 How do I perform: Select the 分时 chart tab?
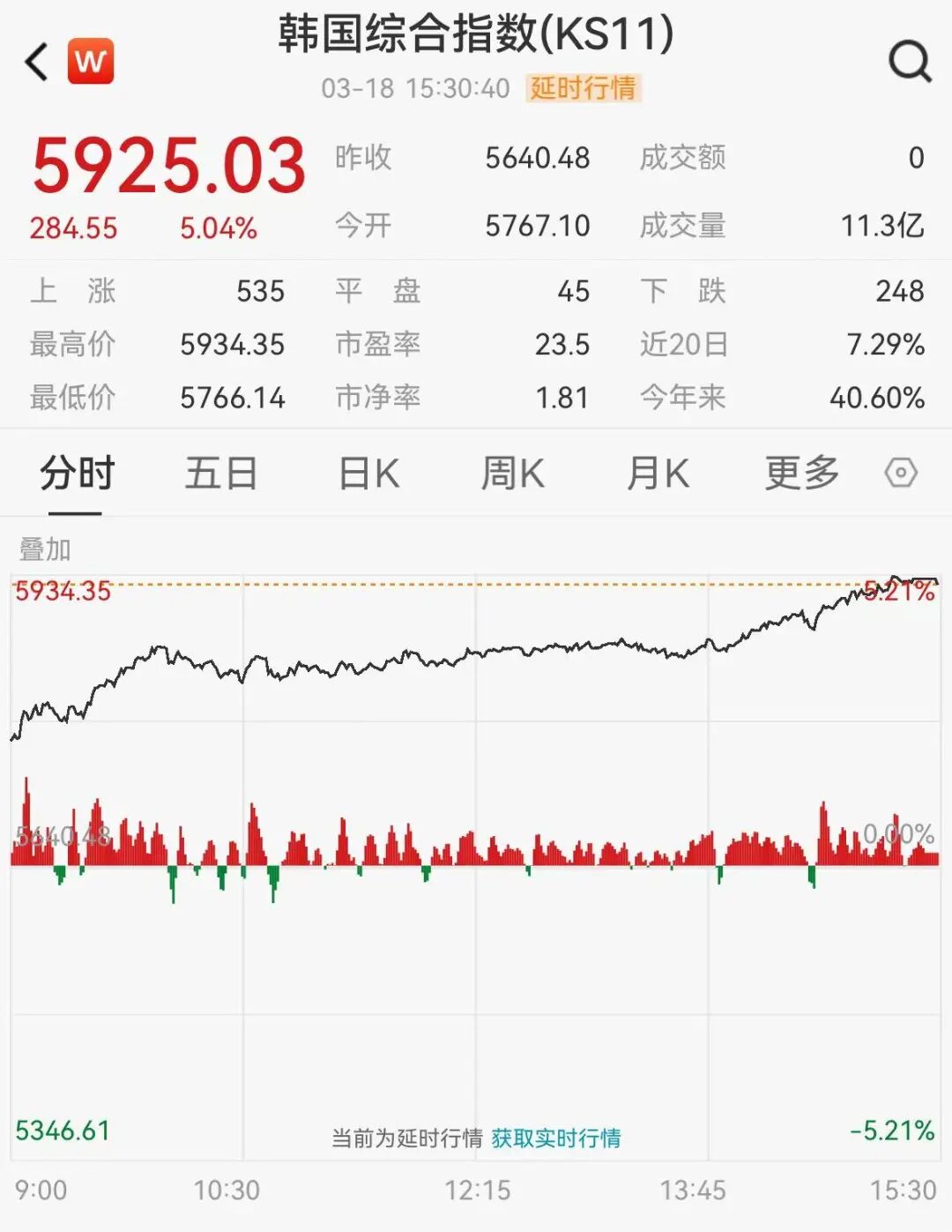[x=77, y=474]
